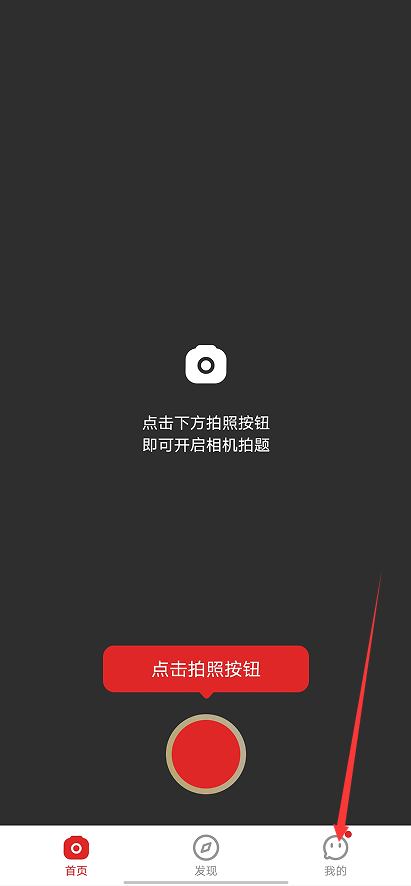The width and height of the screenshot is (411, 886).
Task: Tap the red camera shutter button
Action: 206,754
